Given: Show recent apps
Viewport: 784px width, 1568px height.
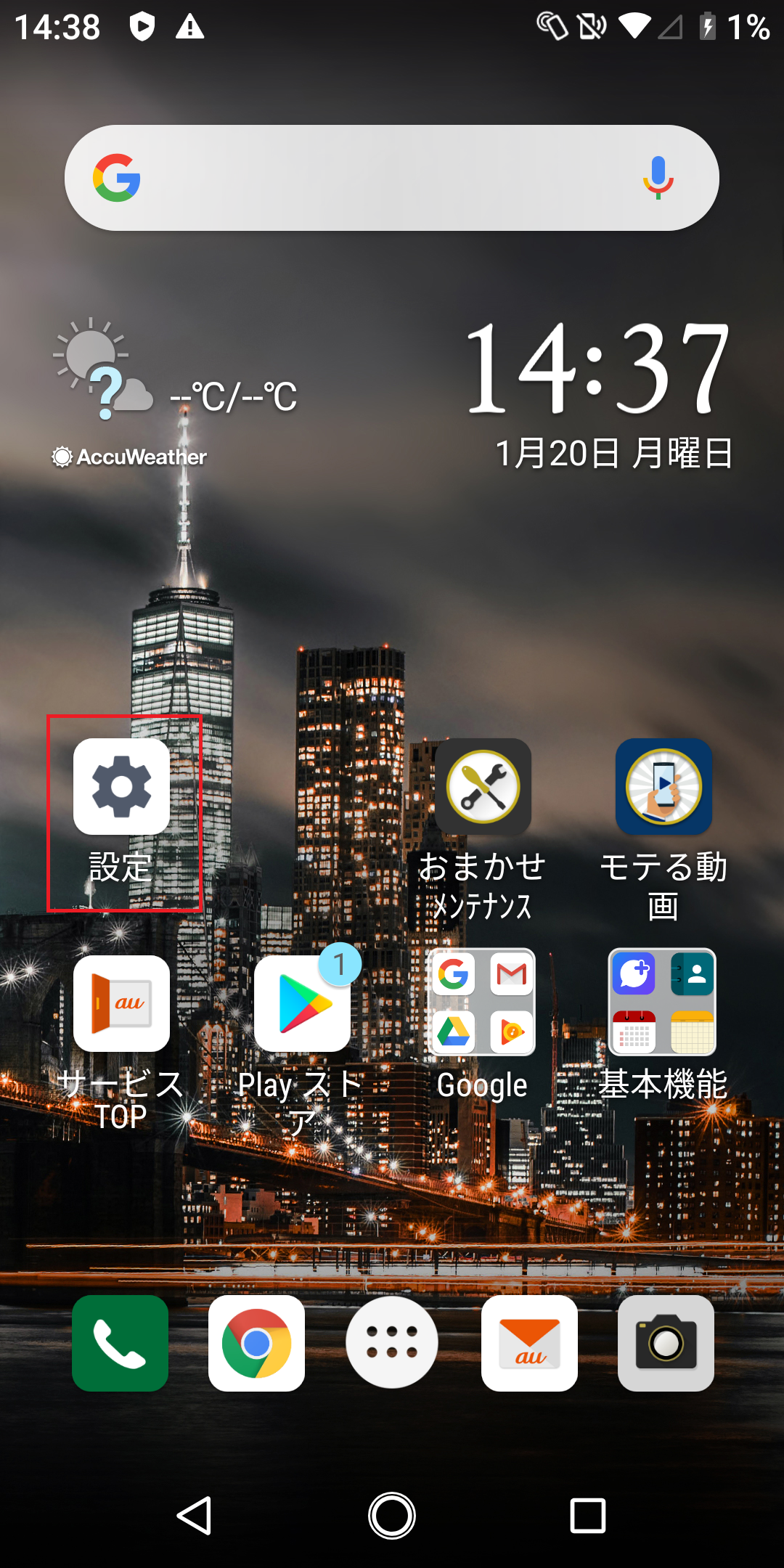Looking at the screenshot, I should [588, 1516].
